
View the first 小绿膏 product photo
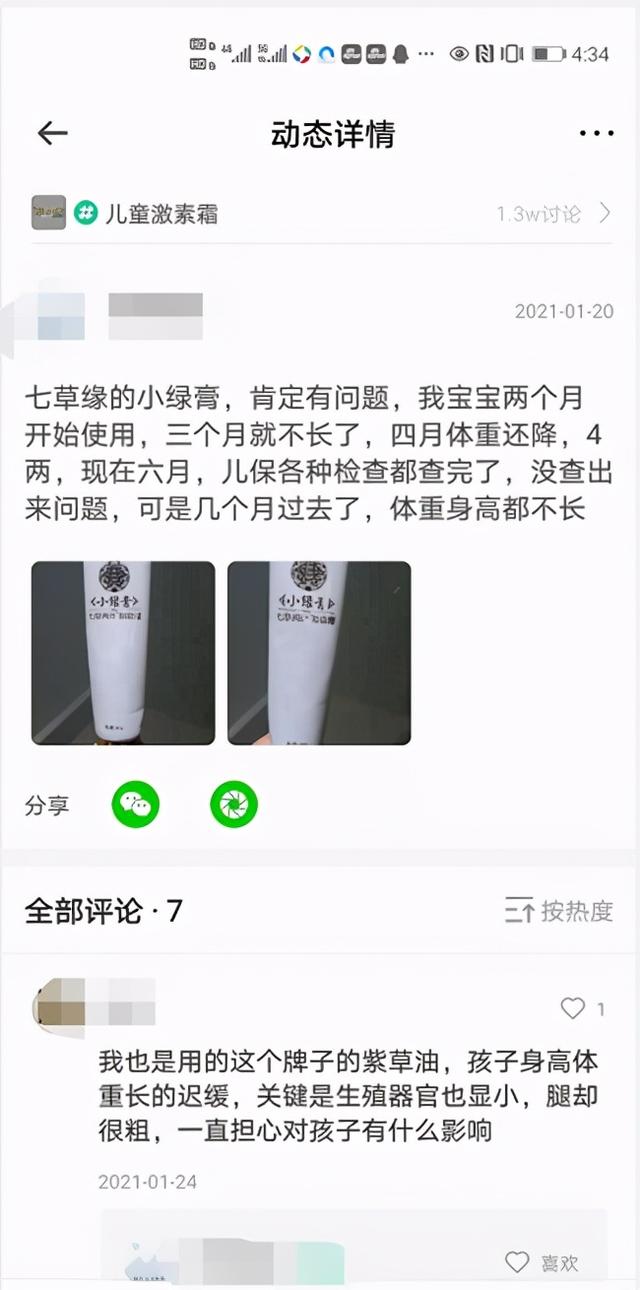pos(123,652)
